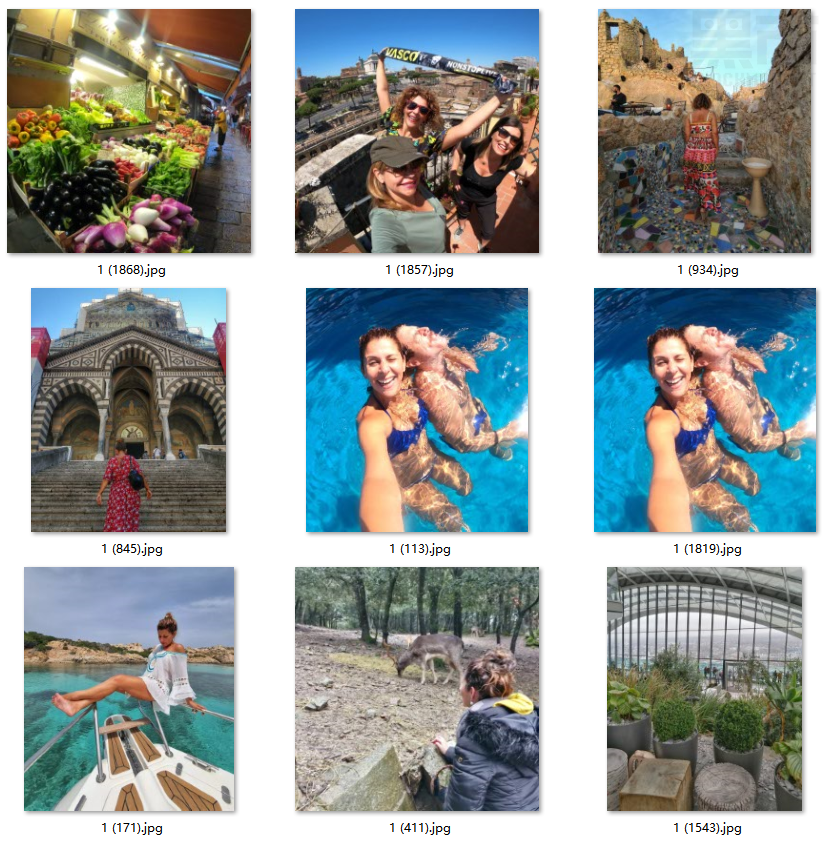
Task: Select the photo named 1 (1857).jpg
Action: (417, 131)
